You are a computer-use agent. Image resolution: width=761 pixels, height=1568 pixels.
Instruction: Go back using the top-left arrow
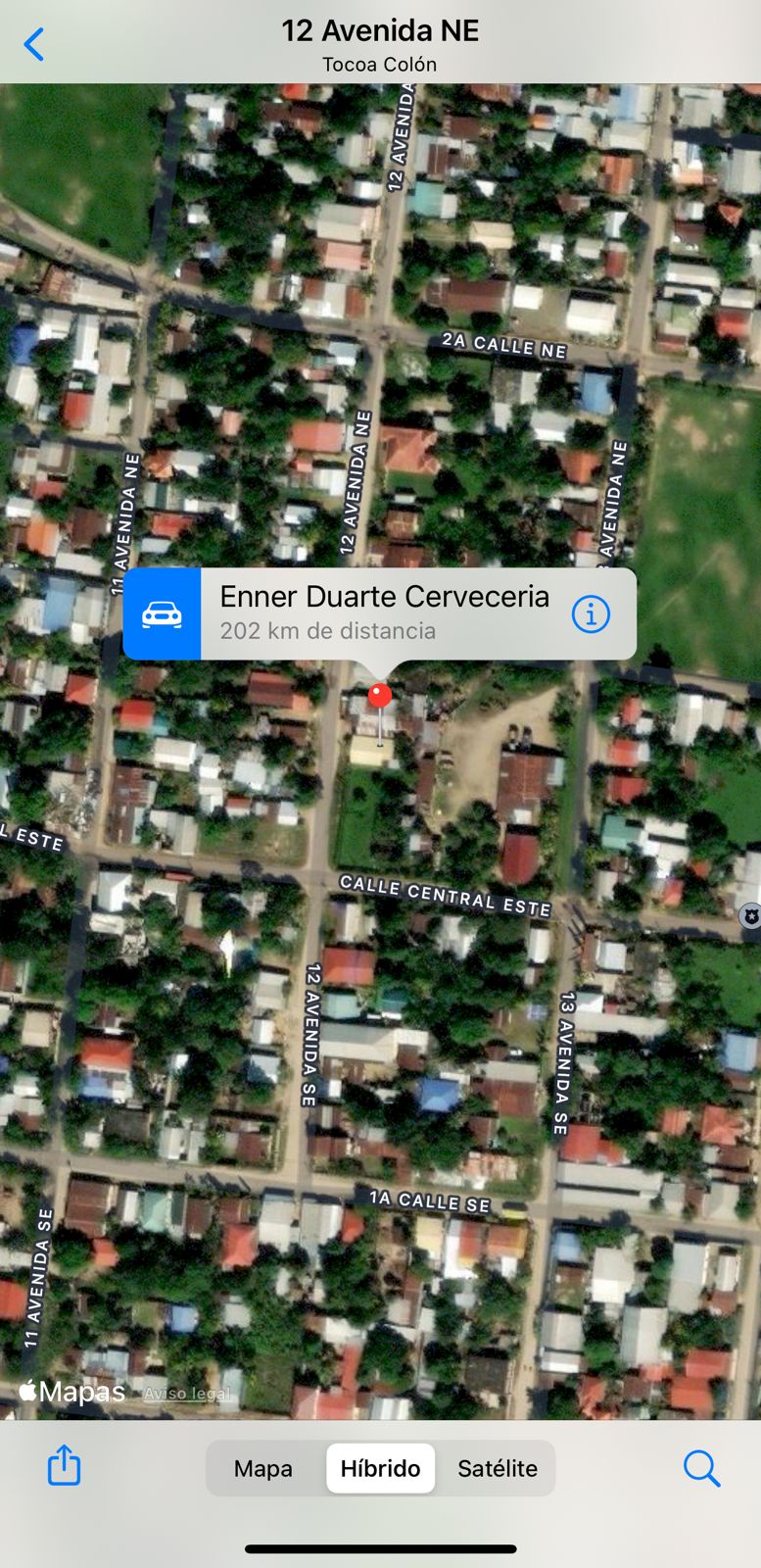(34, 44)
